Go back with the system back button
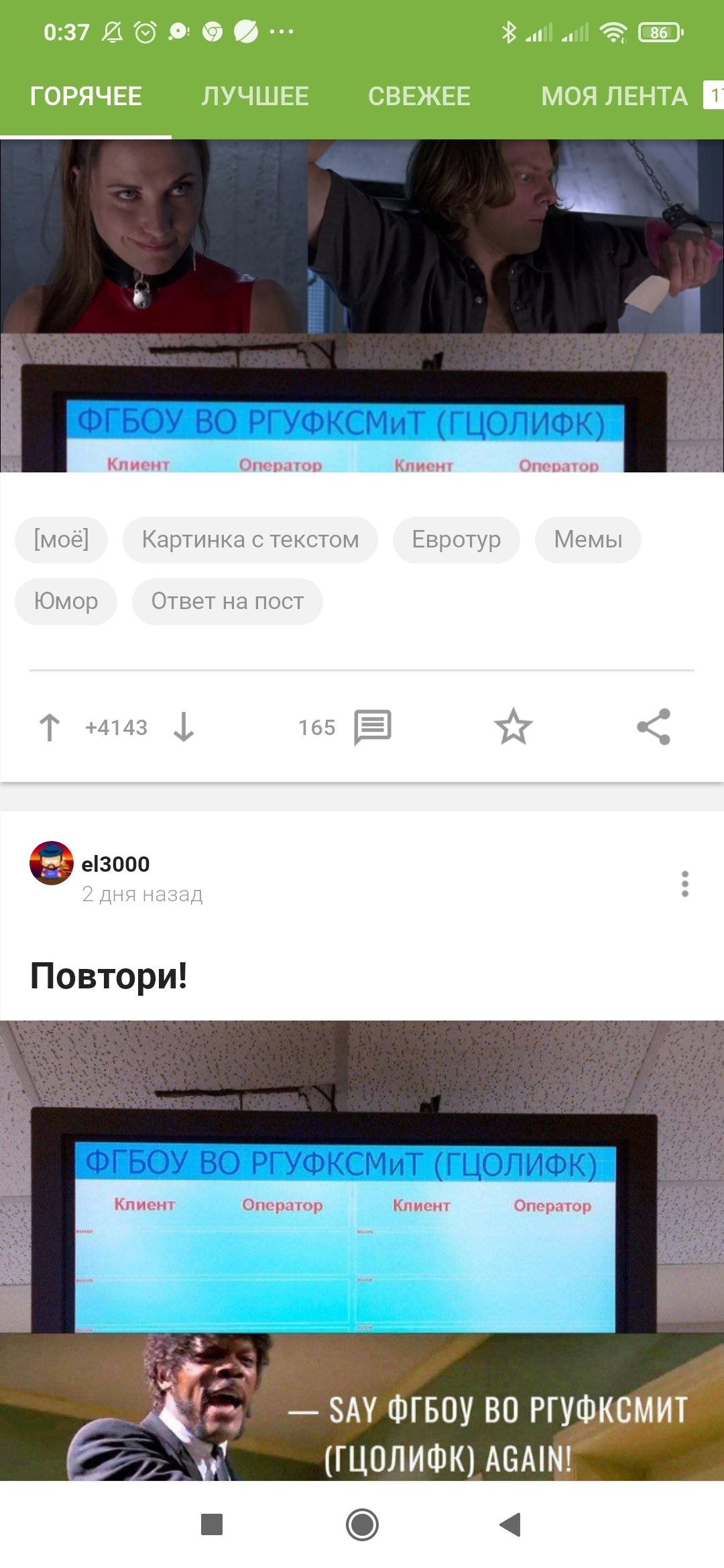The image size is (724, 1568). [x=511, y=1524]
